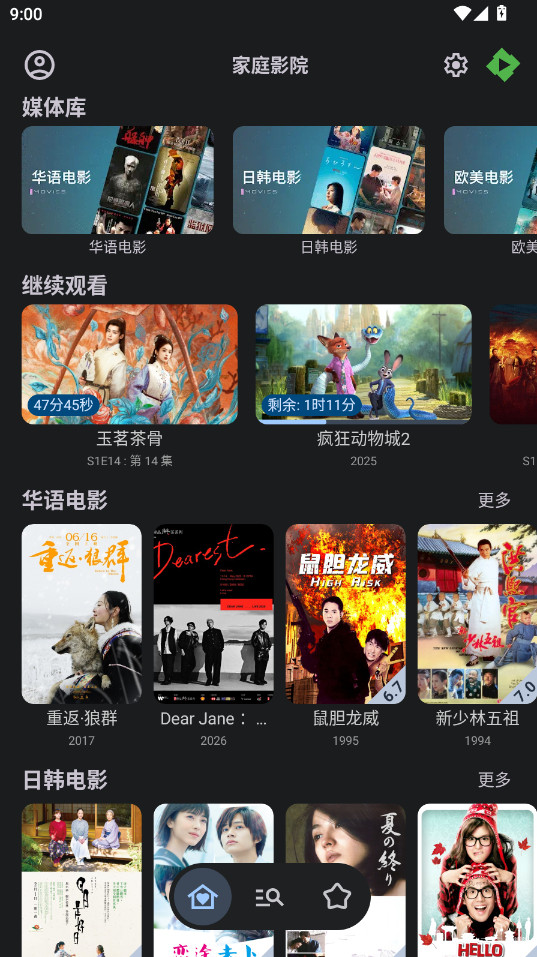The width and height of the screenshot is (537, 957).
Task: Open the 日韩电影 media library
Action: 329,180
